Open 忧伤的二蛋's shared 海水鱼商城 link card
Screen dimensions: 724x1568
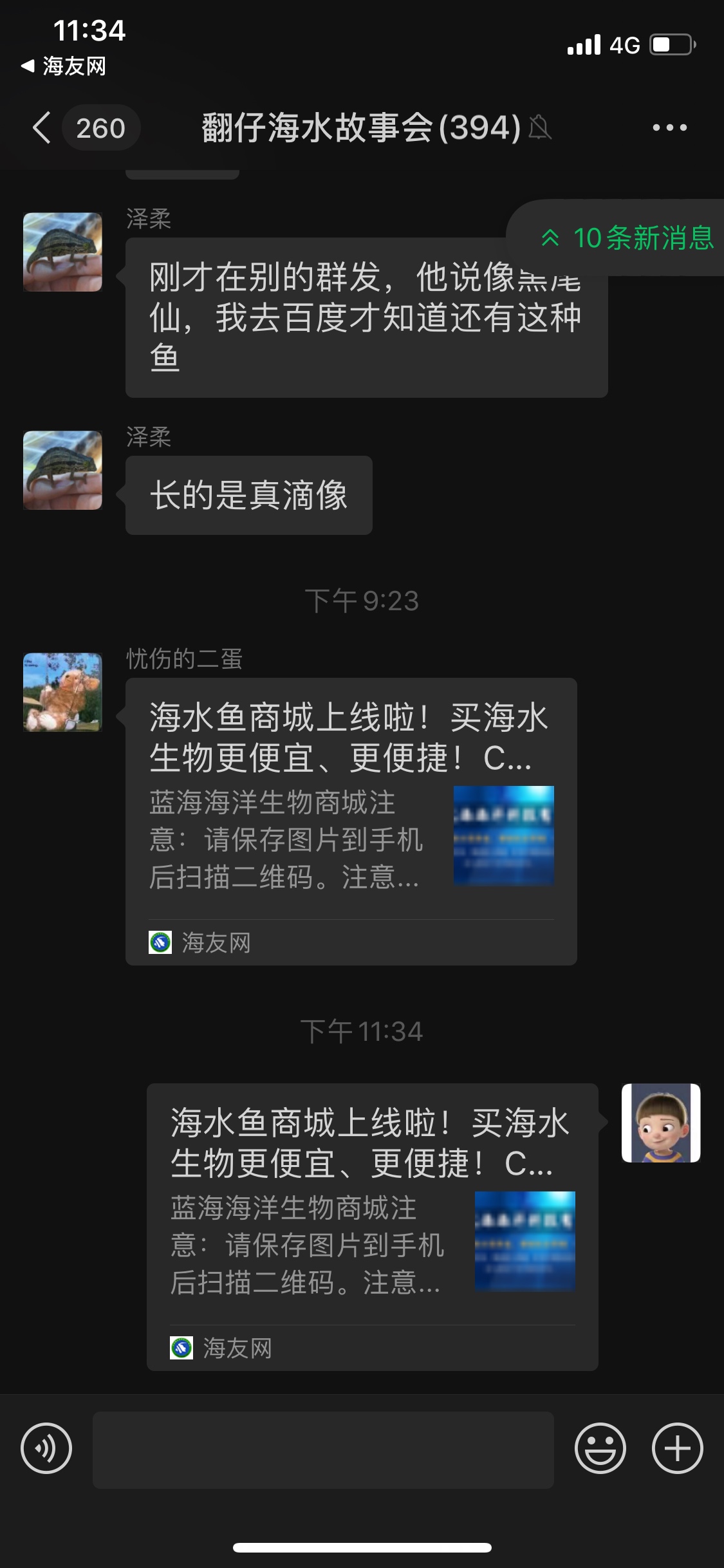pyautogui.click(x=351, y=821)
